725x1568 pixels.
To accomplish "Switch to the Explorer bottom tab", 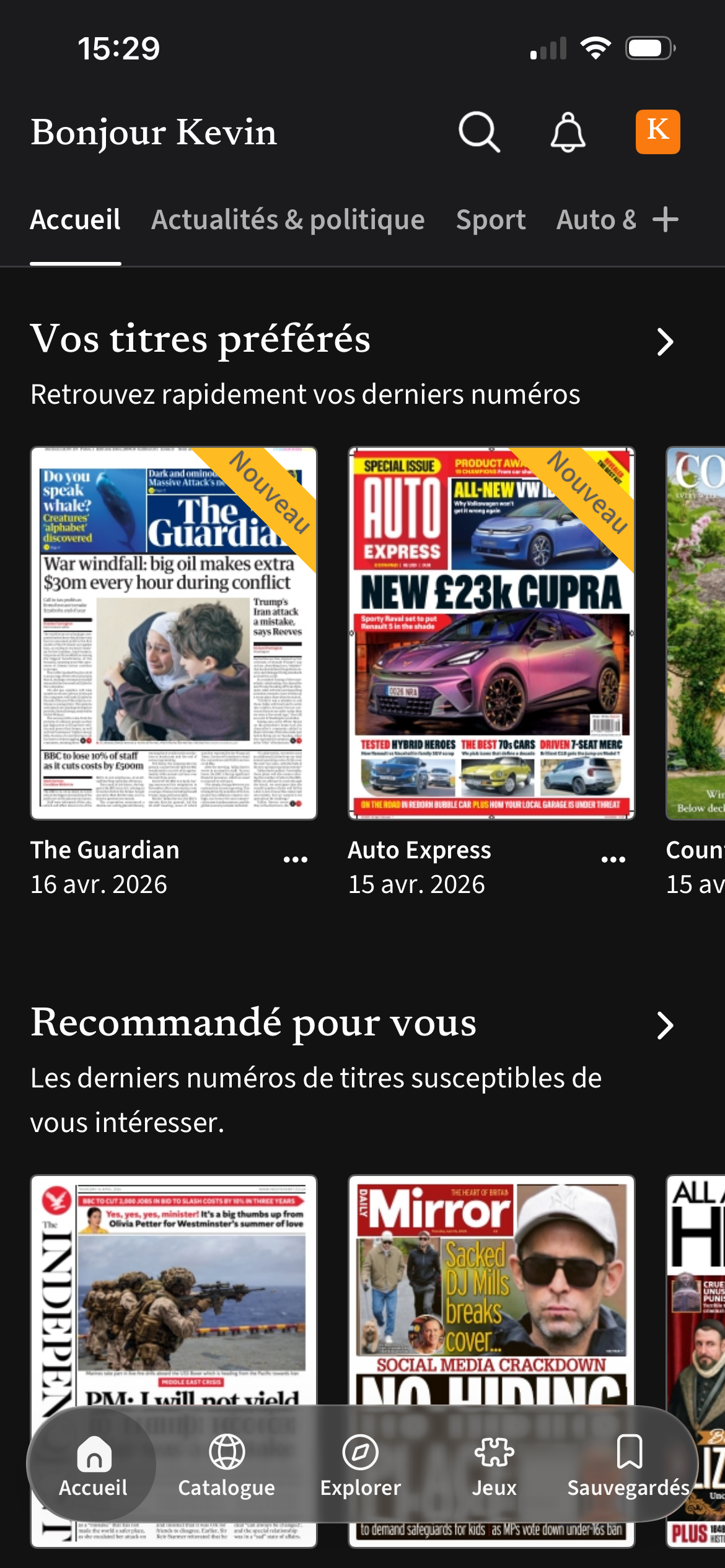I will tap(361, 1465).
